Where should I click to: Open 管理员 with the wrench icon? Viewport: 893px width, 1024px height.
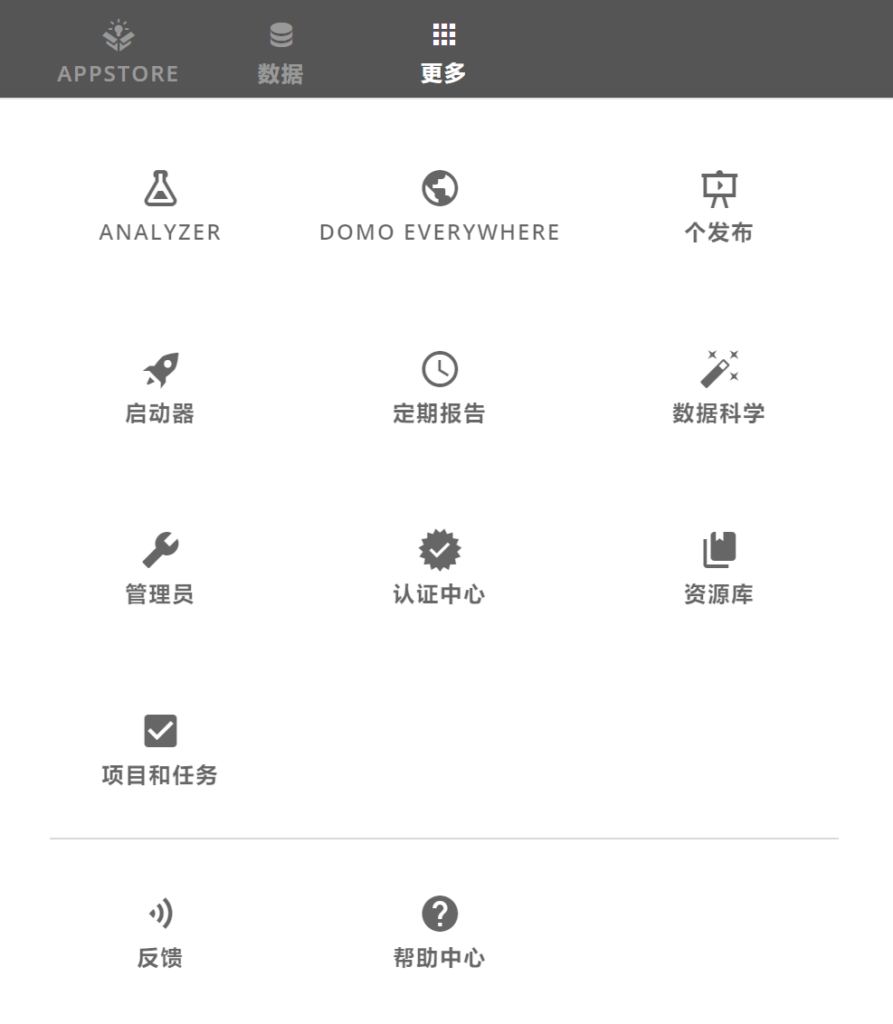coord(159,550)
